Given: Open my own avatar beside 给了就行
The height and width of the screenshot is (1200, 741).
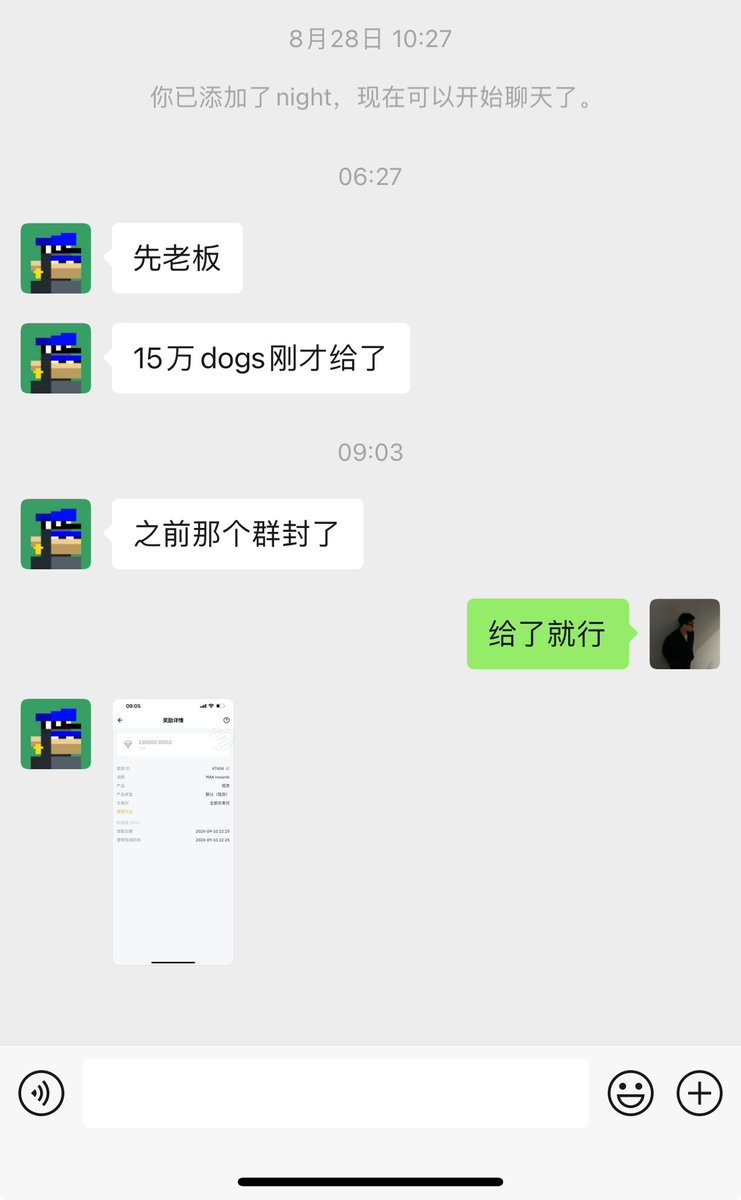Looking at the screenshot, I should pos(684,634).
